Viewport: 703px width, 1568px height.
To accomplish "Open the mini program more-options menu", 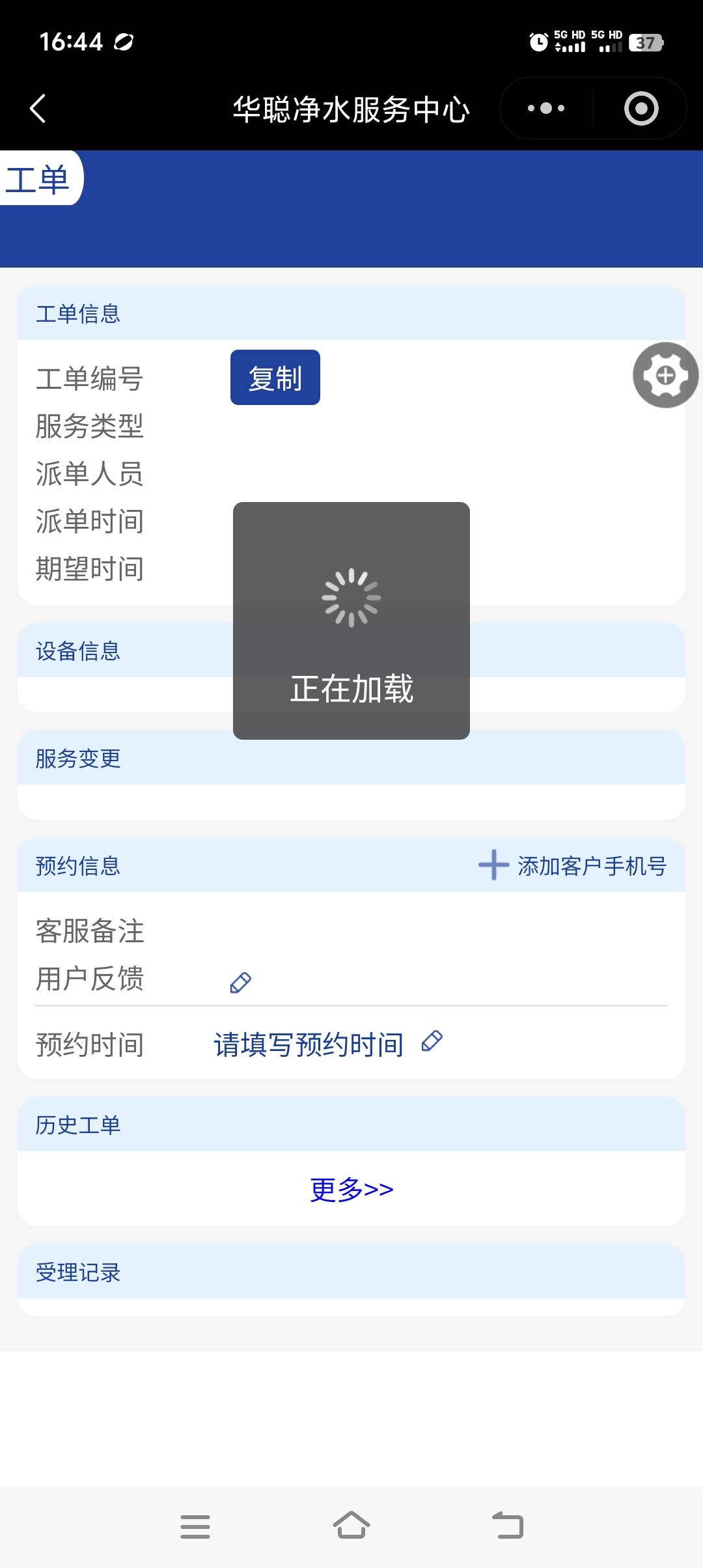I will pos(546,108).
